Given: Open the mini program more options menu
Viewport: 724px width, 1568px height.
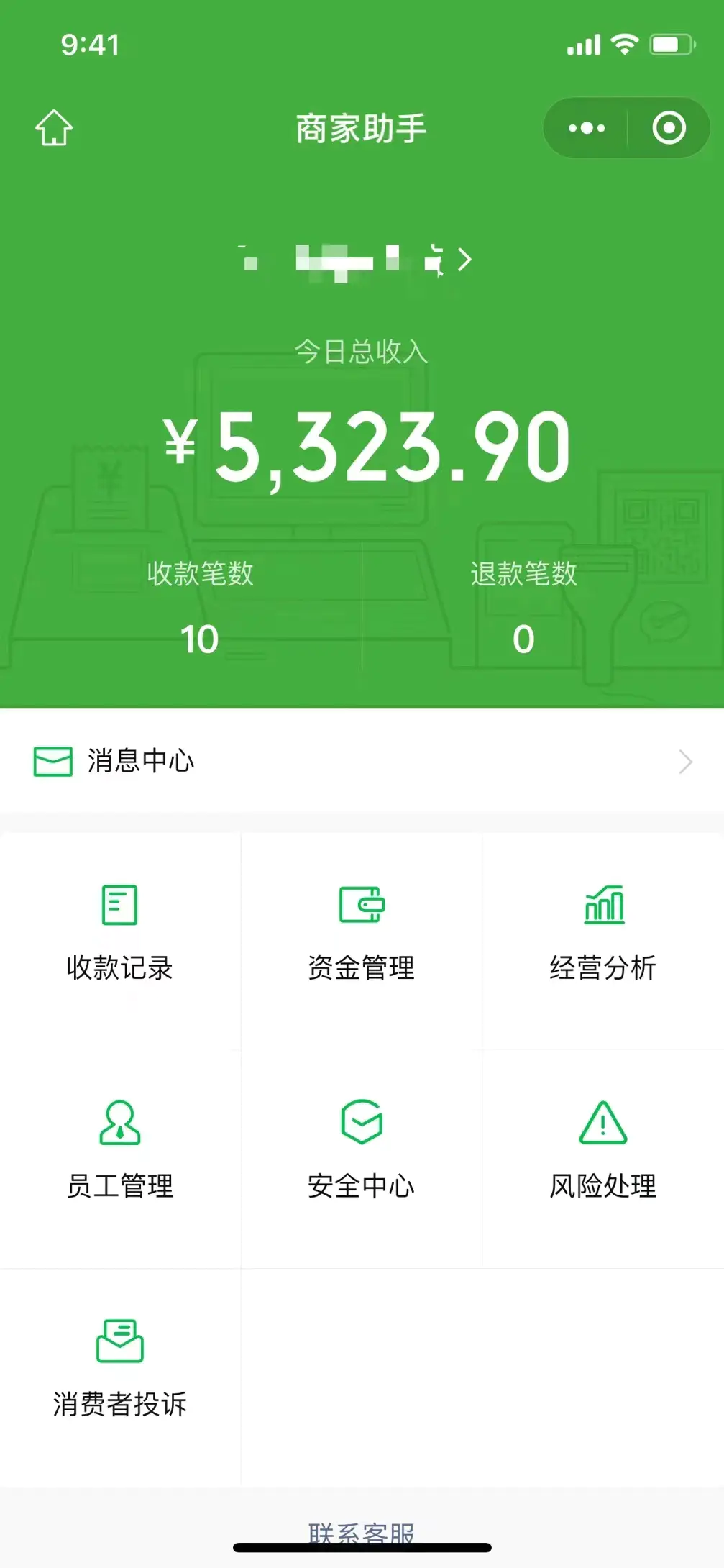Looking at the screenshot, I should click(x=584, y=127).
